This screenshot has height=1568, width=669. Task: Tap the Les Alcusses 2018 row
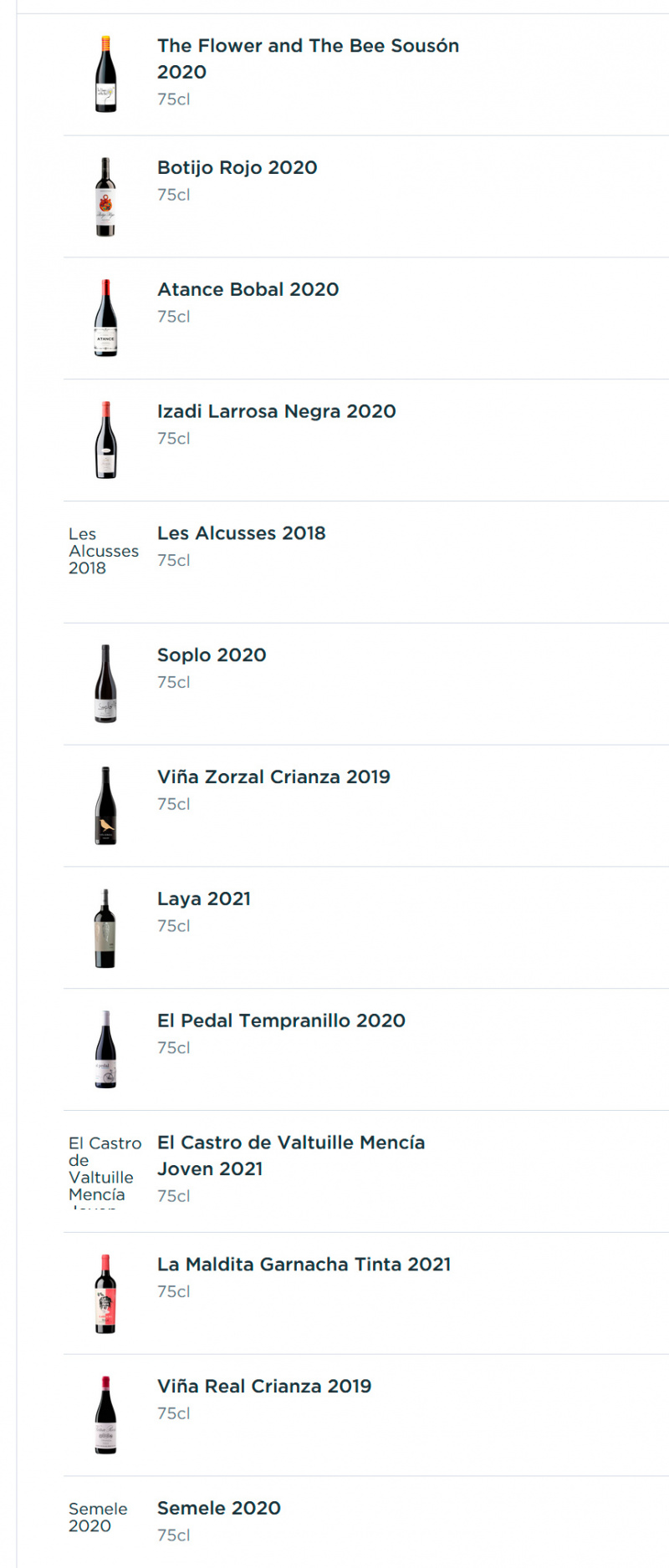242,534
